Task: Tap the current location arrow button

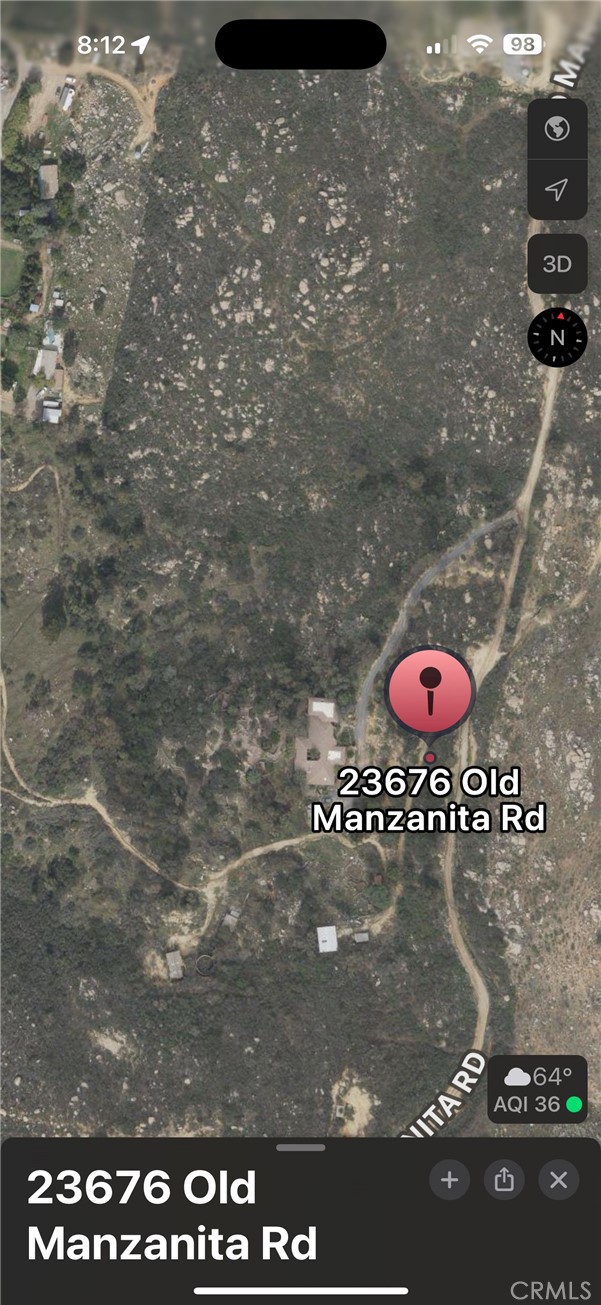Action: coord(557,189)
